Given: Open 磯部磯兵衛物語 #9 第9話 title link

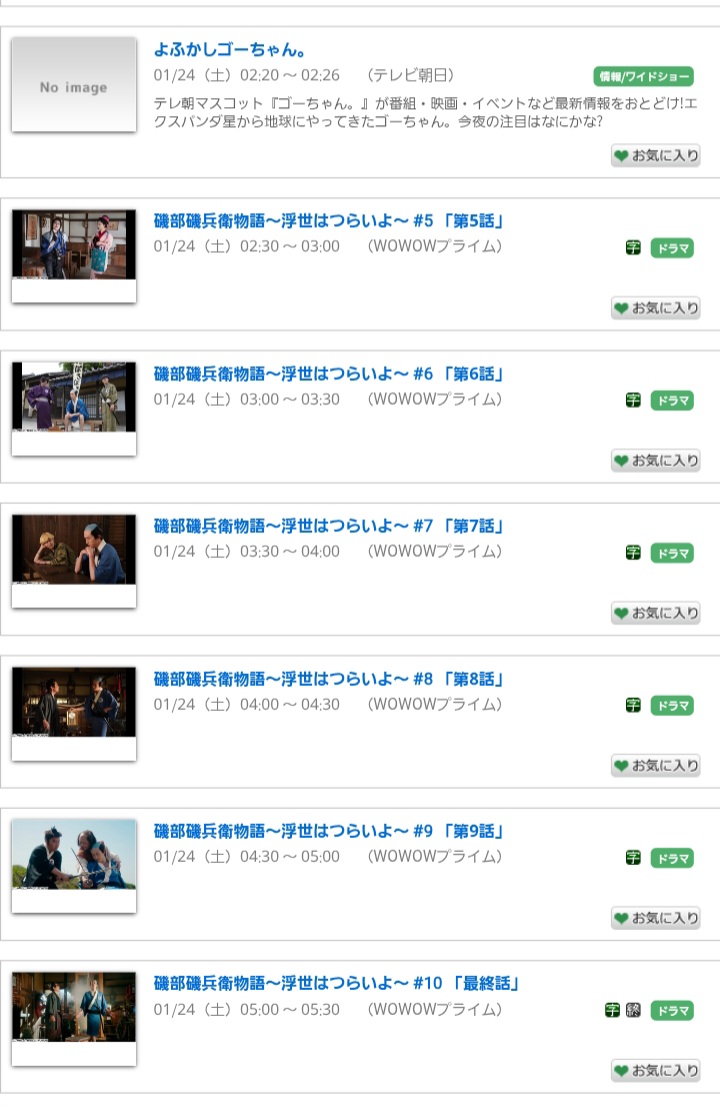Looking at the screenshot, I should [x=329, y=831].
